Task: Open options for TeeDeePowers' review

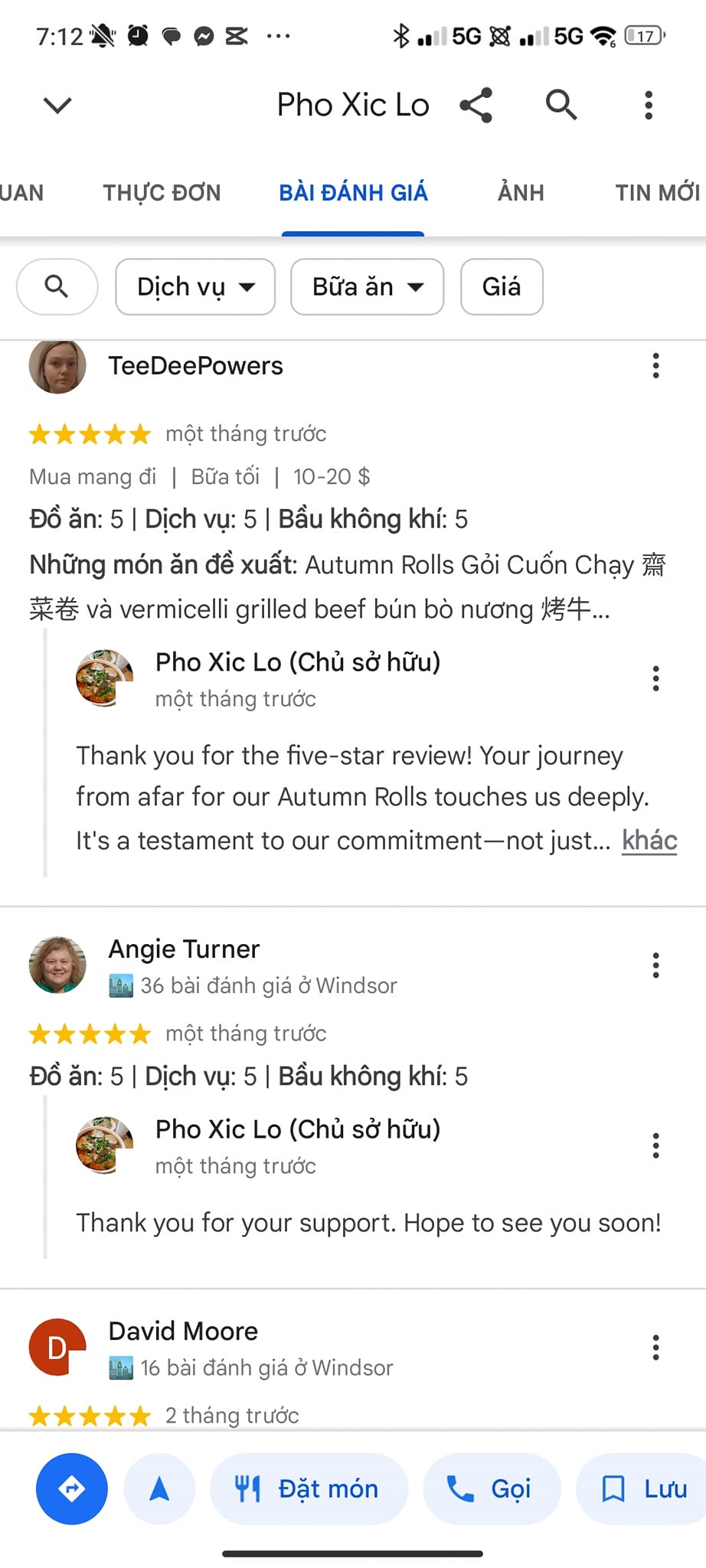Action: [x=655, y=366]
